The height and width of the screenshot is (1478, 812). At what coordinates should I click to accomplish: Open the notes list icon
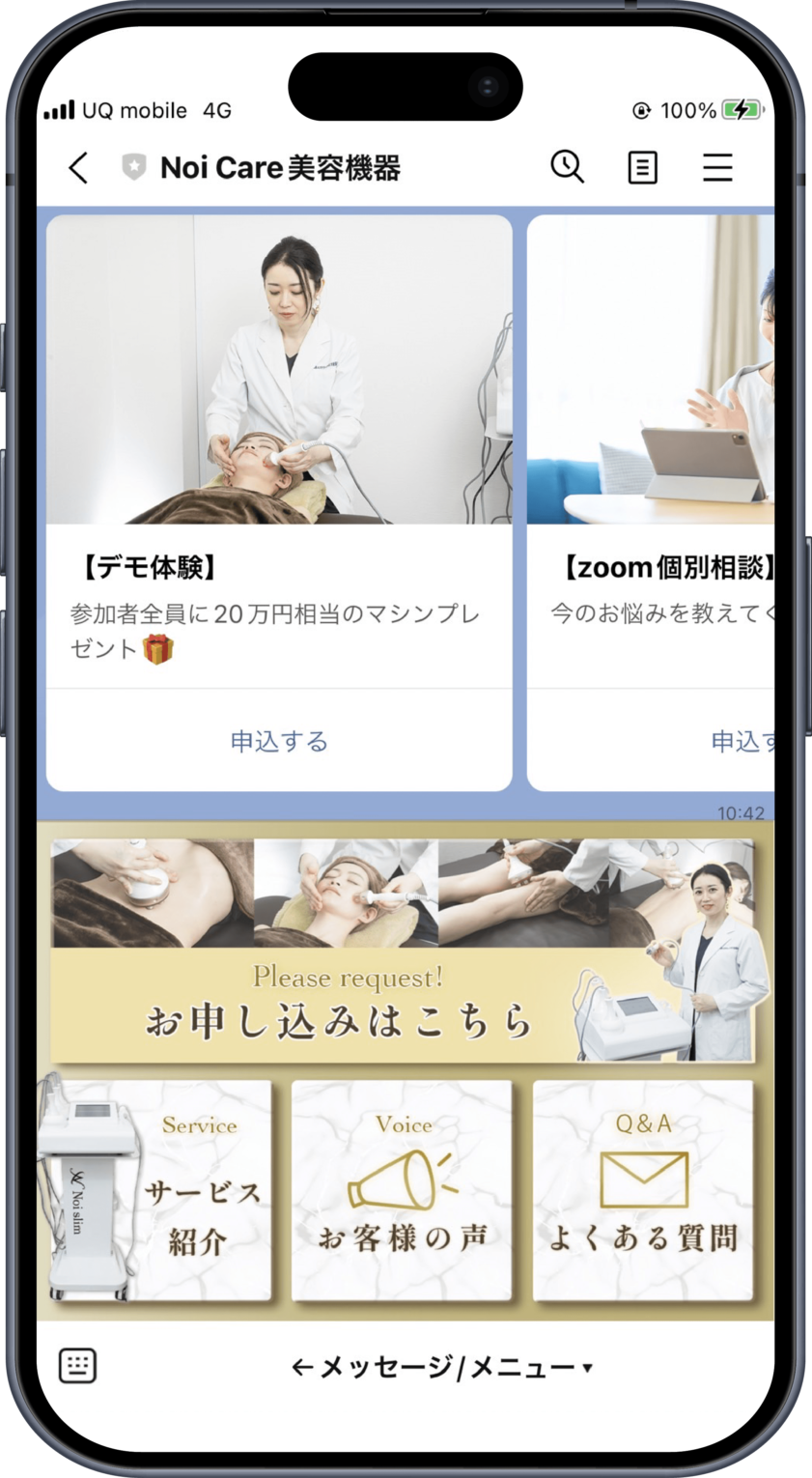pyautogui.click(x=642, y=168)
